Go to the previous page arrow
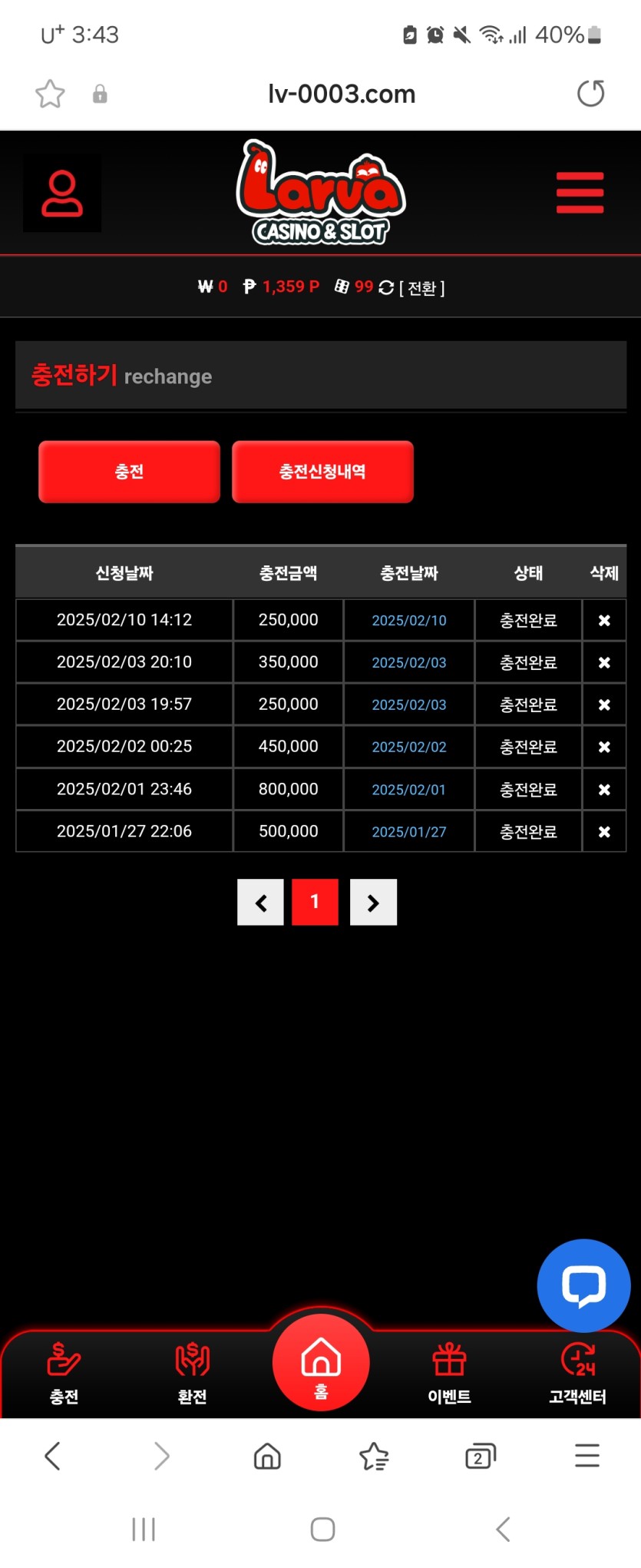 click(260, 902)
